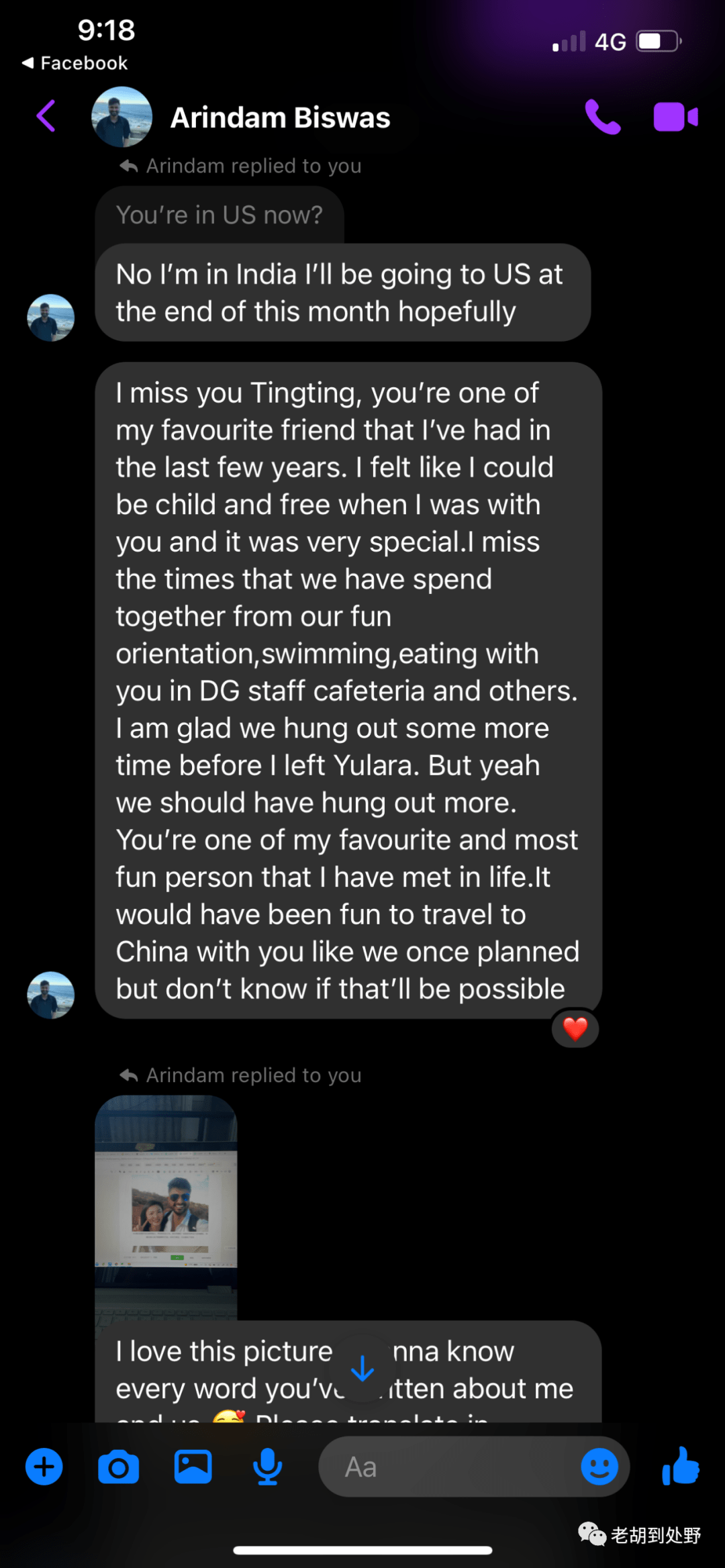Start a voice call with Arindam
Screen dimensions: 725x1568
pos(602,117)
